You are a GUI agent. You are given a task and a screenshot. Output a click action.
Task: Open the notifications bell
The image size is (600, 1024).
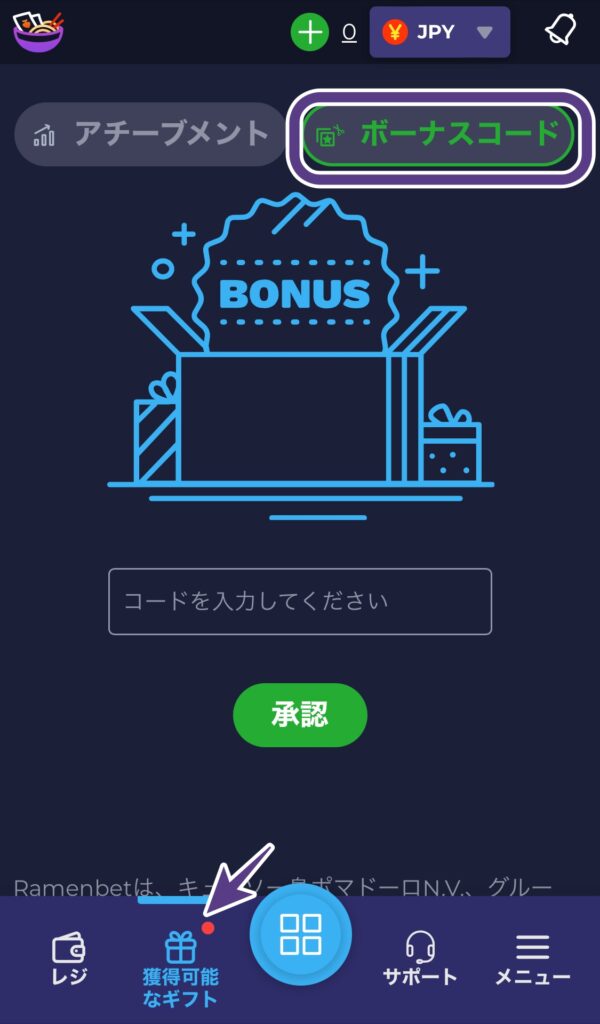[x=561, y=30]
